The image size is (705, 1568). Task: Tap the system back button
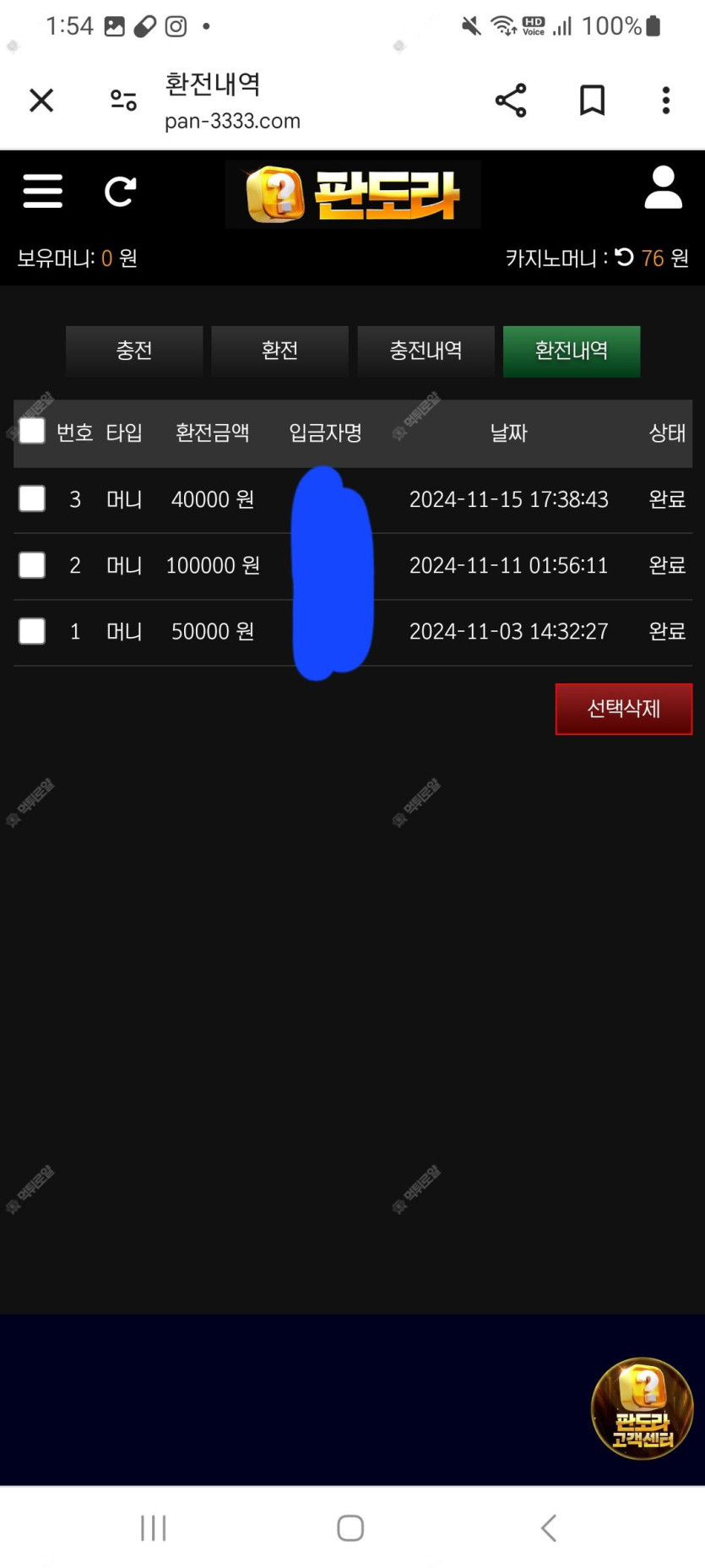[x=549, y=1527]
